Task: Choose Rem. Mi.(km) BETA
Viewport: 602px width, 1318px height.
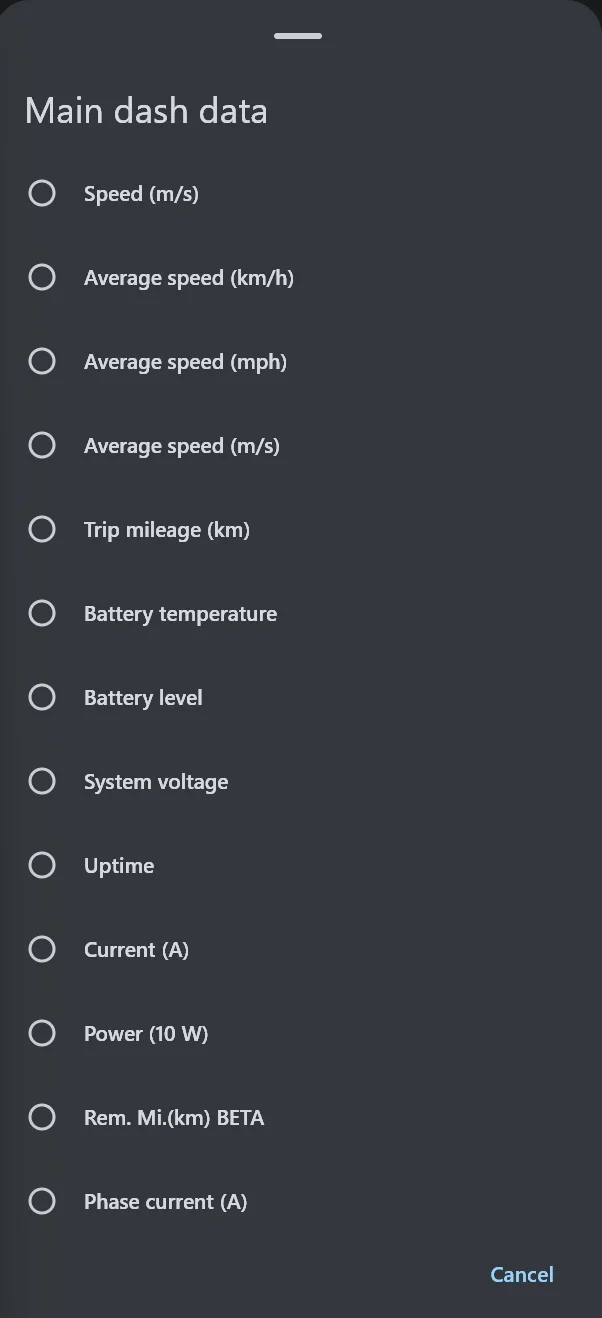Action: click(301, 1117)
